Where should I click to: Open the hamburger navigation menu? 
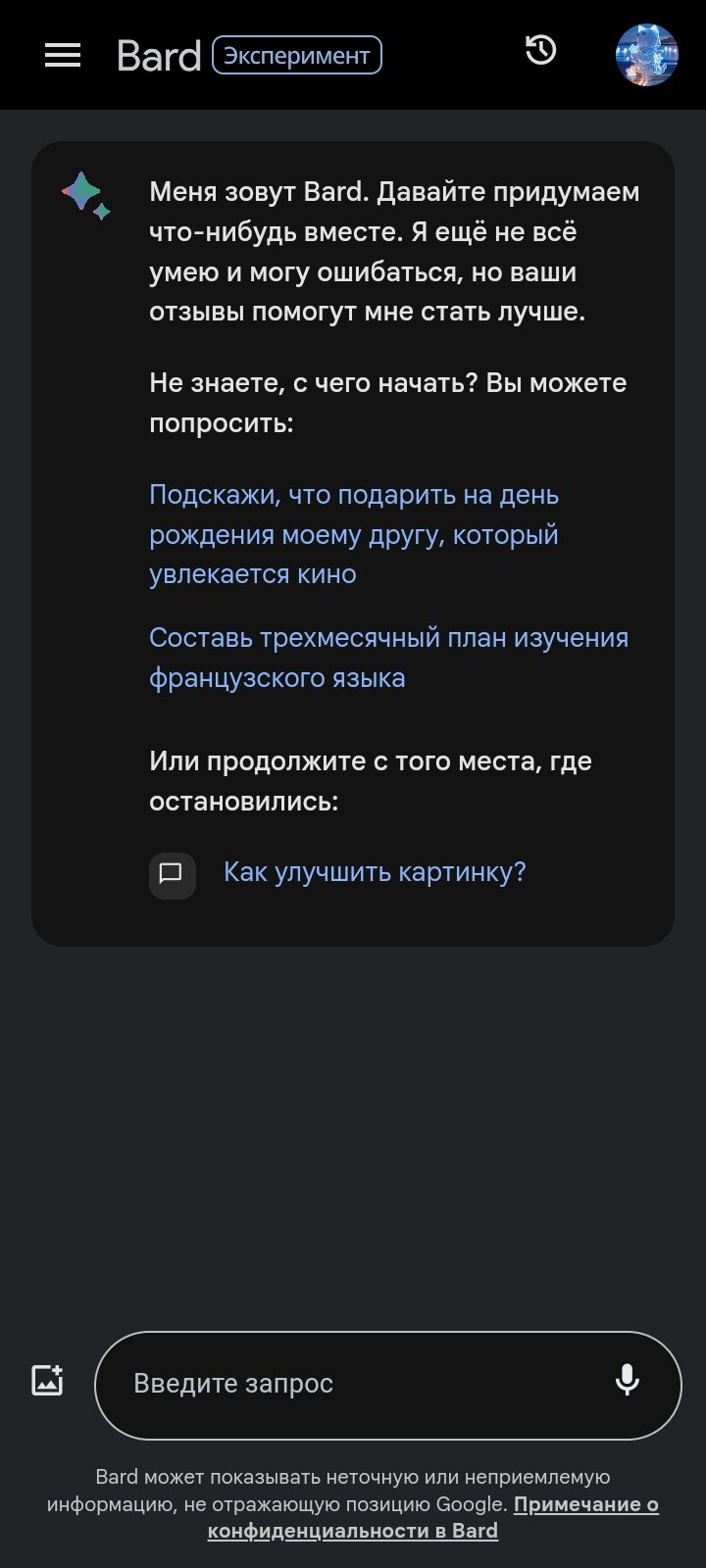tap(63, 56)
